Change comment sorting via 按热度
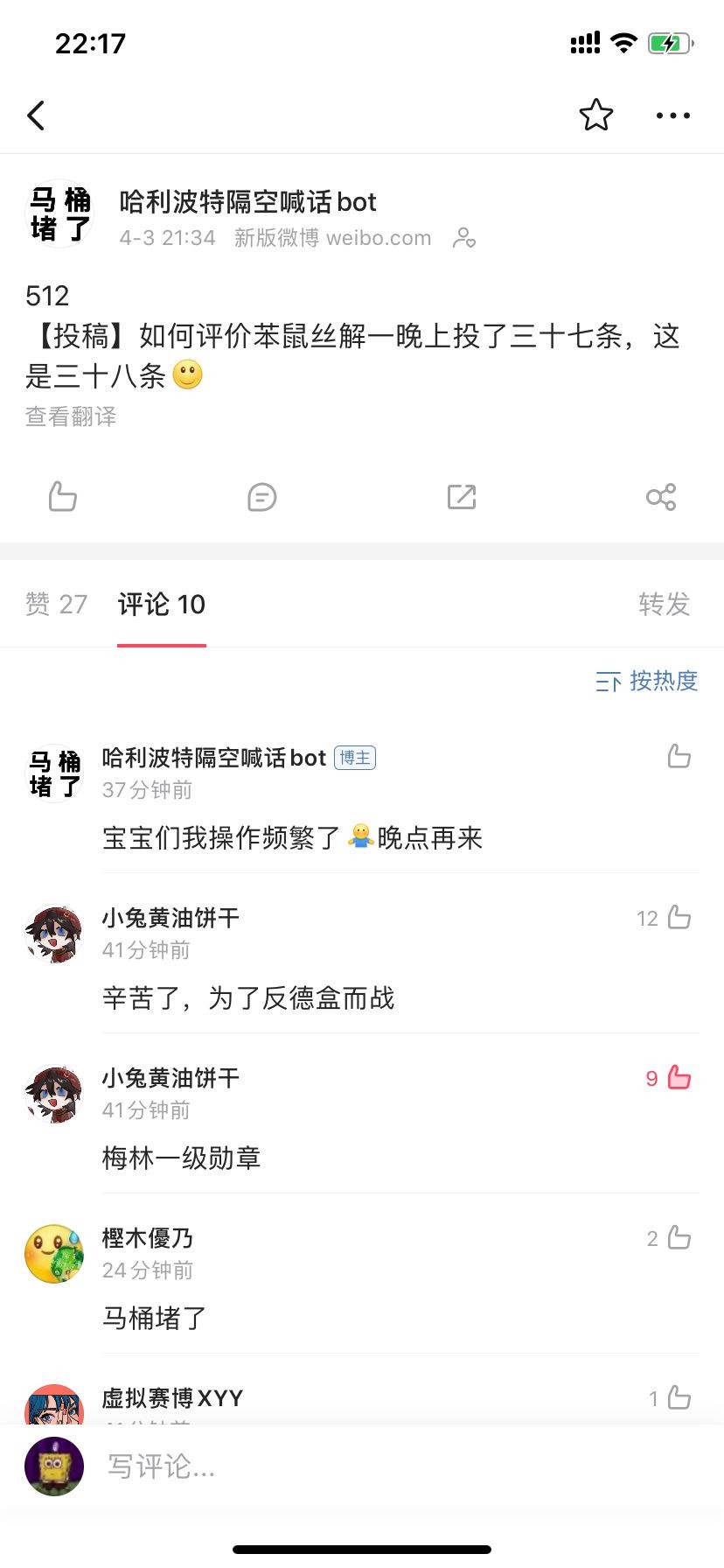This screenshot has width=724, height=1568. (x=647, y=681)
